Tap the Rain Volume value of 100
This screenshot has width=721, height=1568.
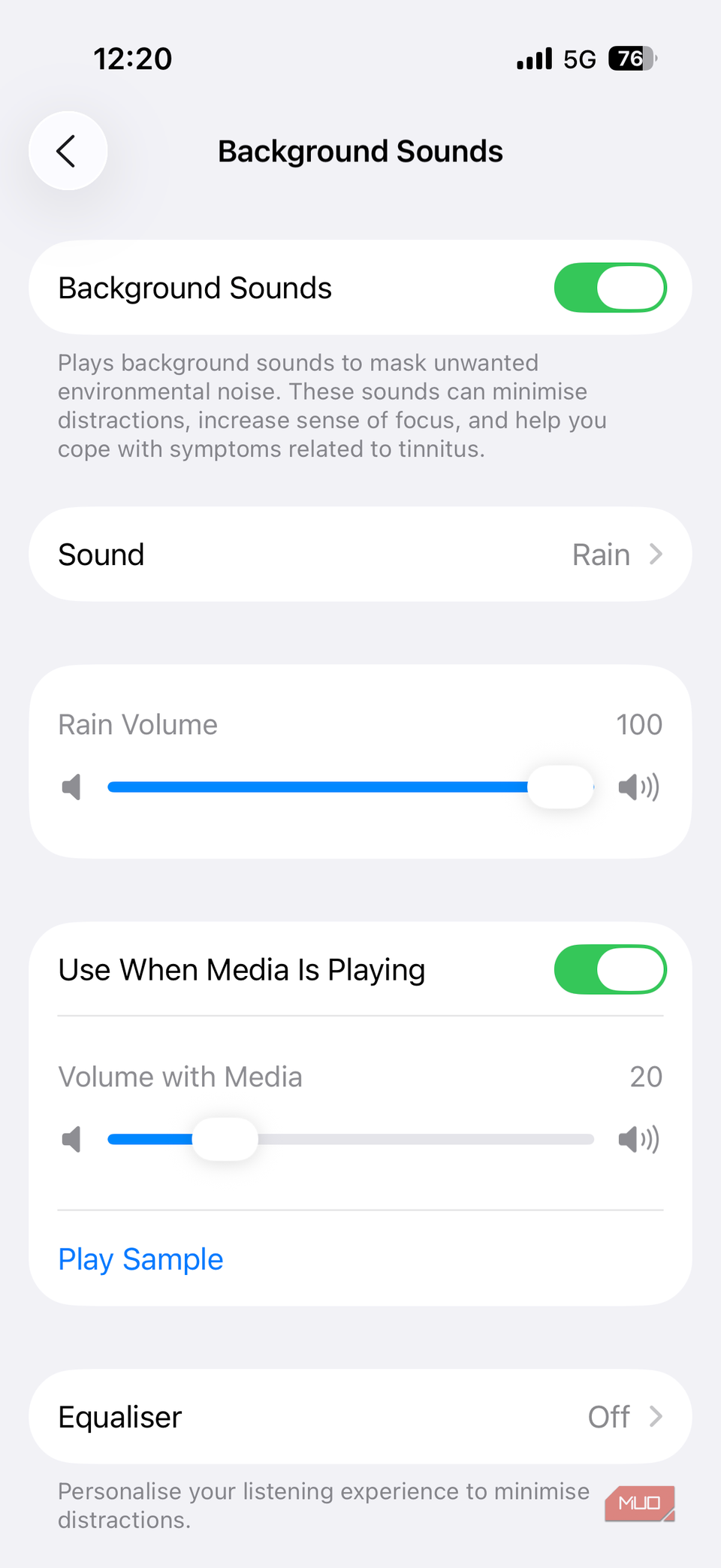[x=639, y=724]
